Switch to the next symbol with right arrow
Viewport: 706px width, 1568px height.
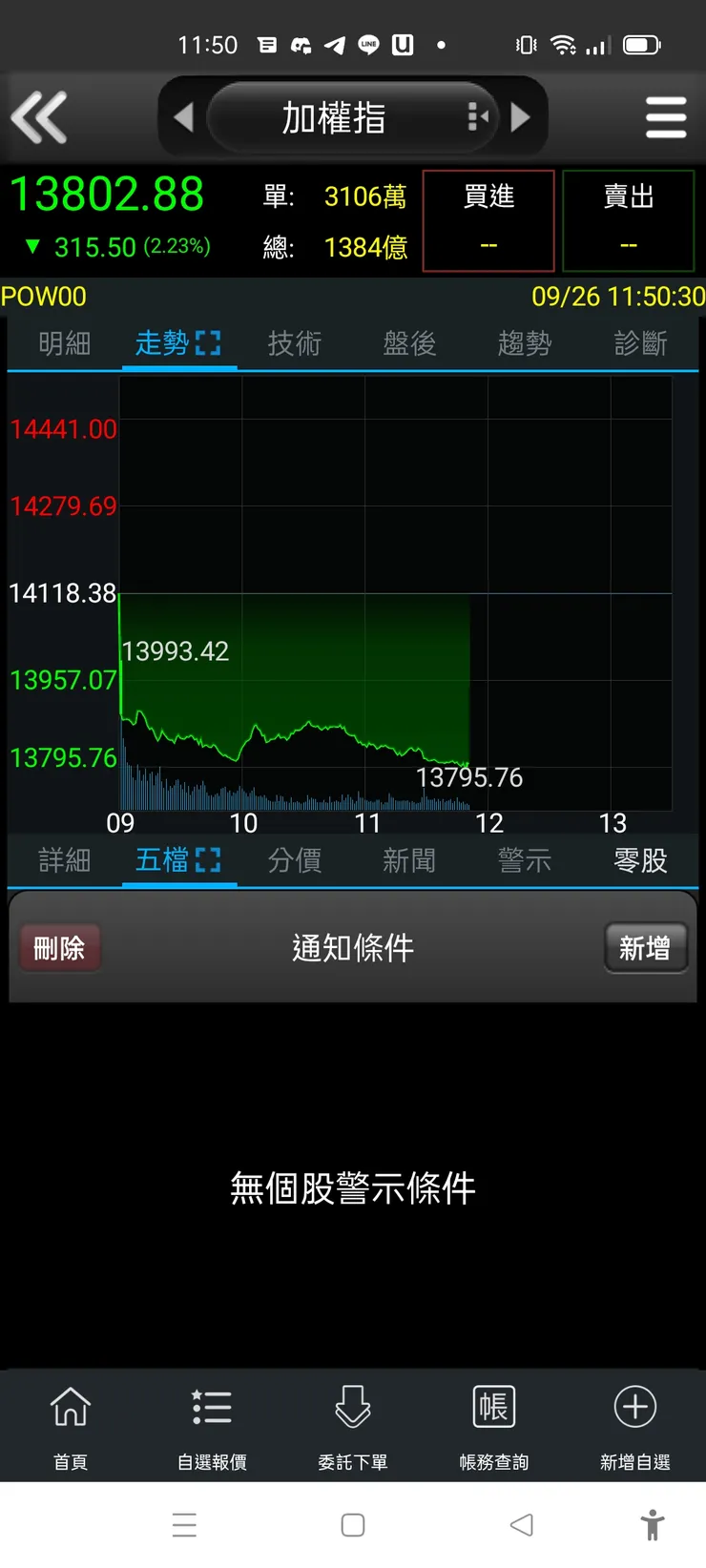[x=521, y=117]
